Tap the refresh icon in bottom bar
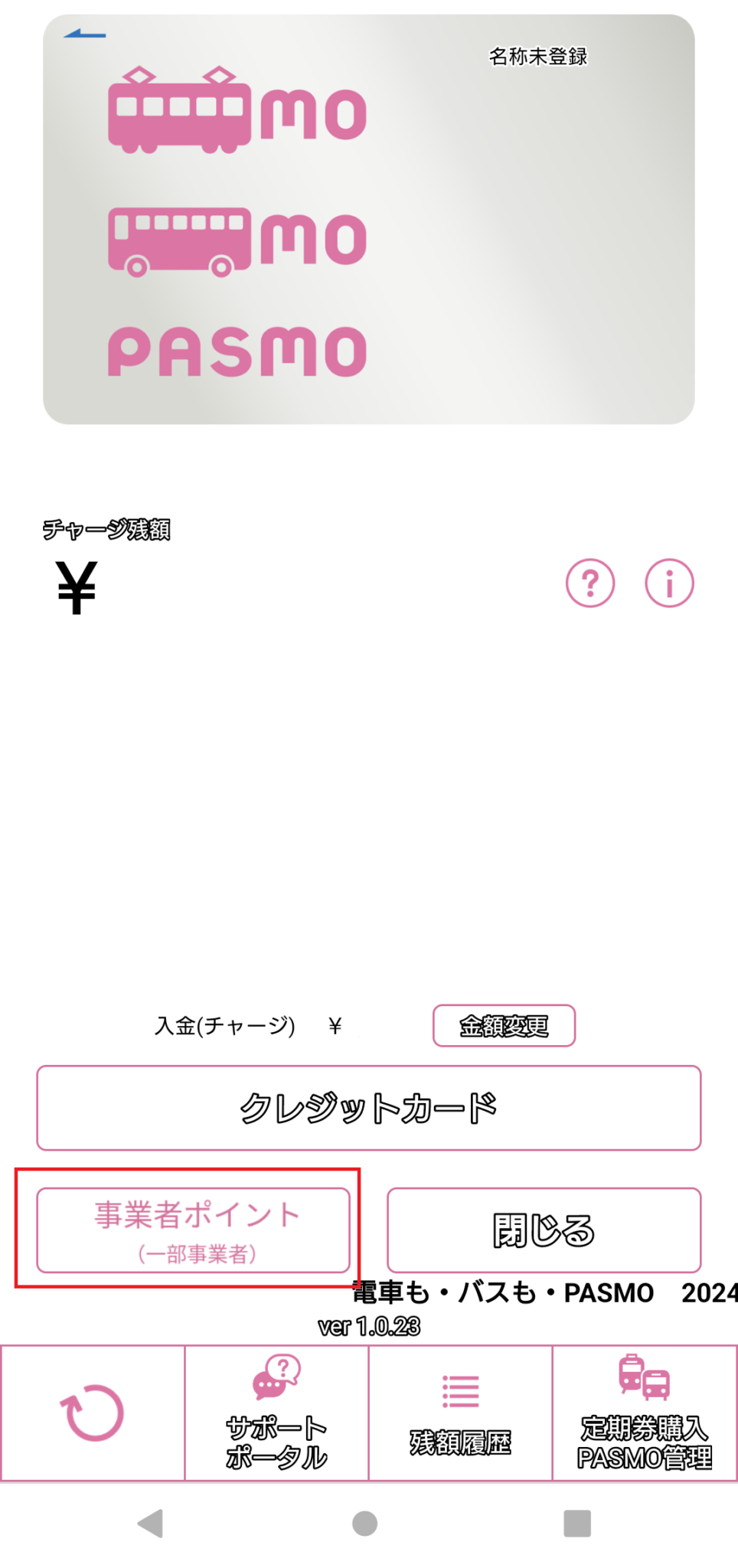Viewport: 738px width, 1568px height. [92, 1411]
